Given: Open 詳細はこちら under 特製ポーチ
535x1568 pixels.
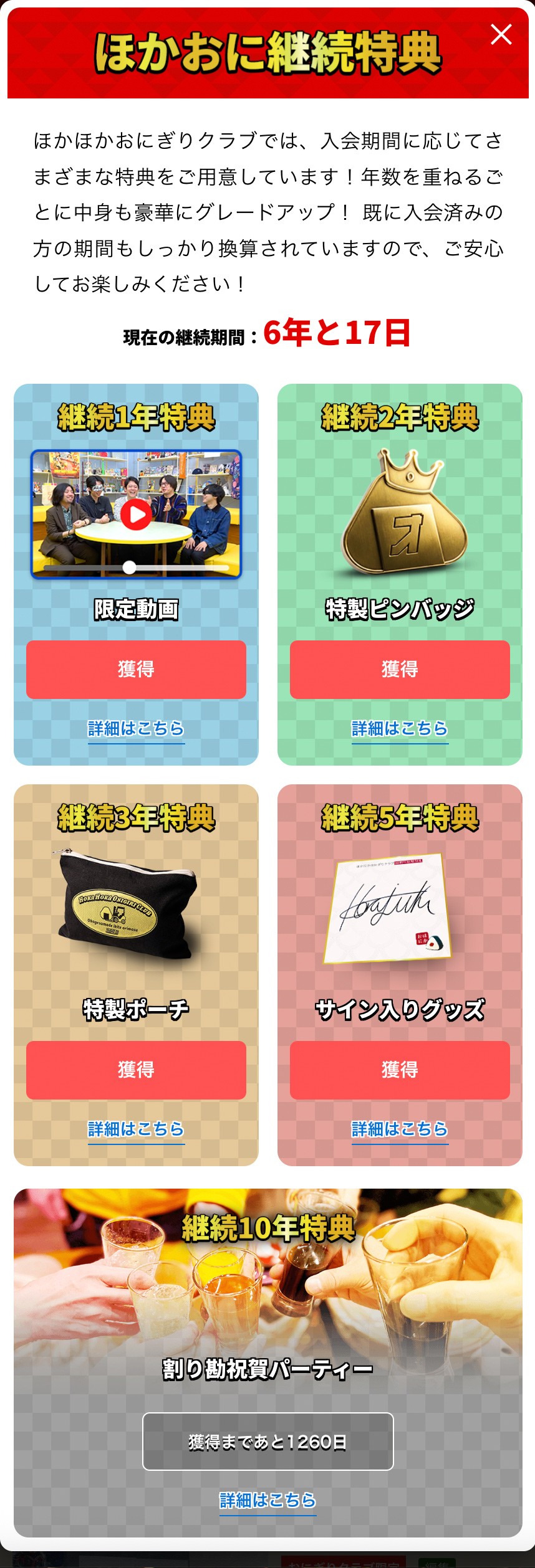Looking at the screenshot, I should pyautogui.click(x=136, y=1129).
